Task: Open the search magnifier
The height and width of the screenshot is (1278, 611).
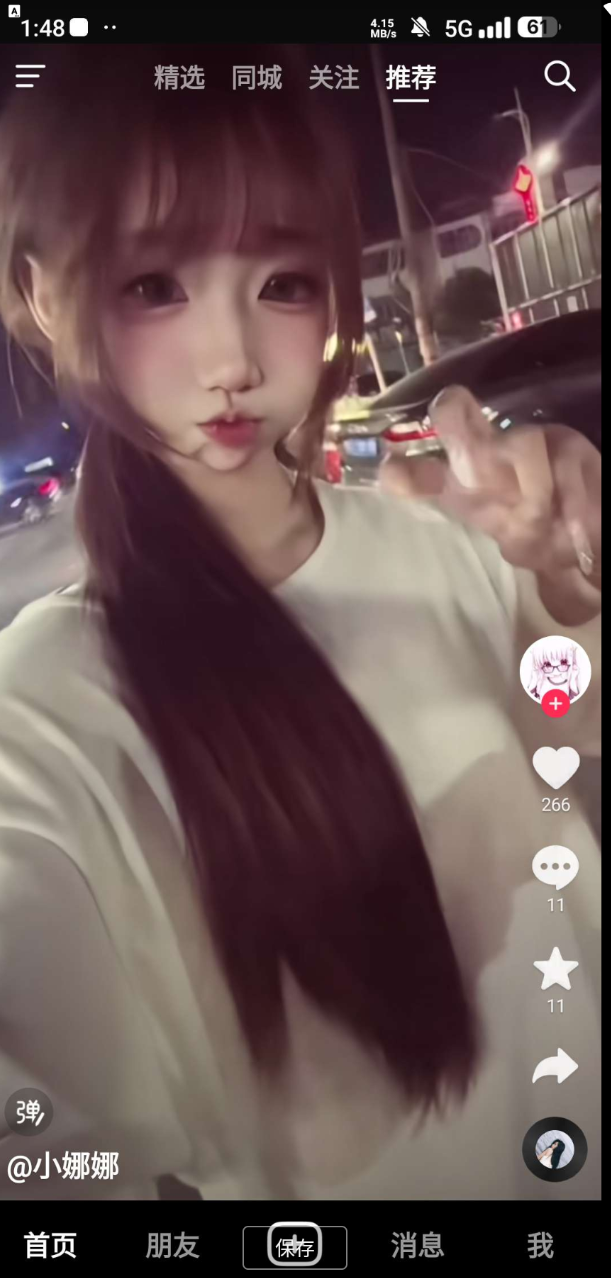Action: point(559,76)
